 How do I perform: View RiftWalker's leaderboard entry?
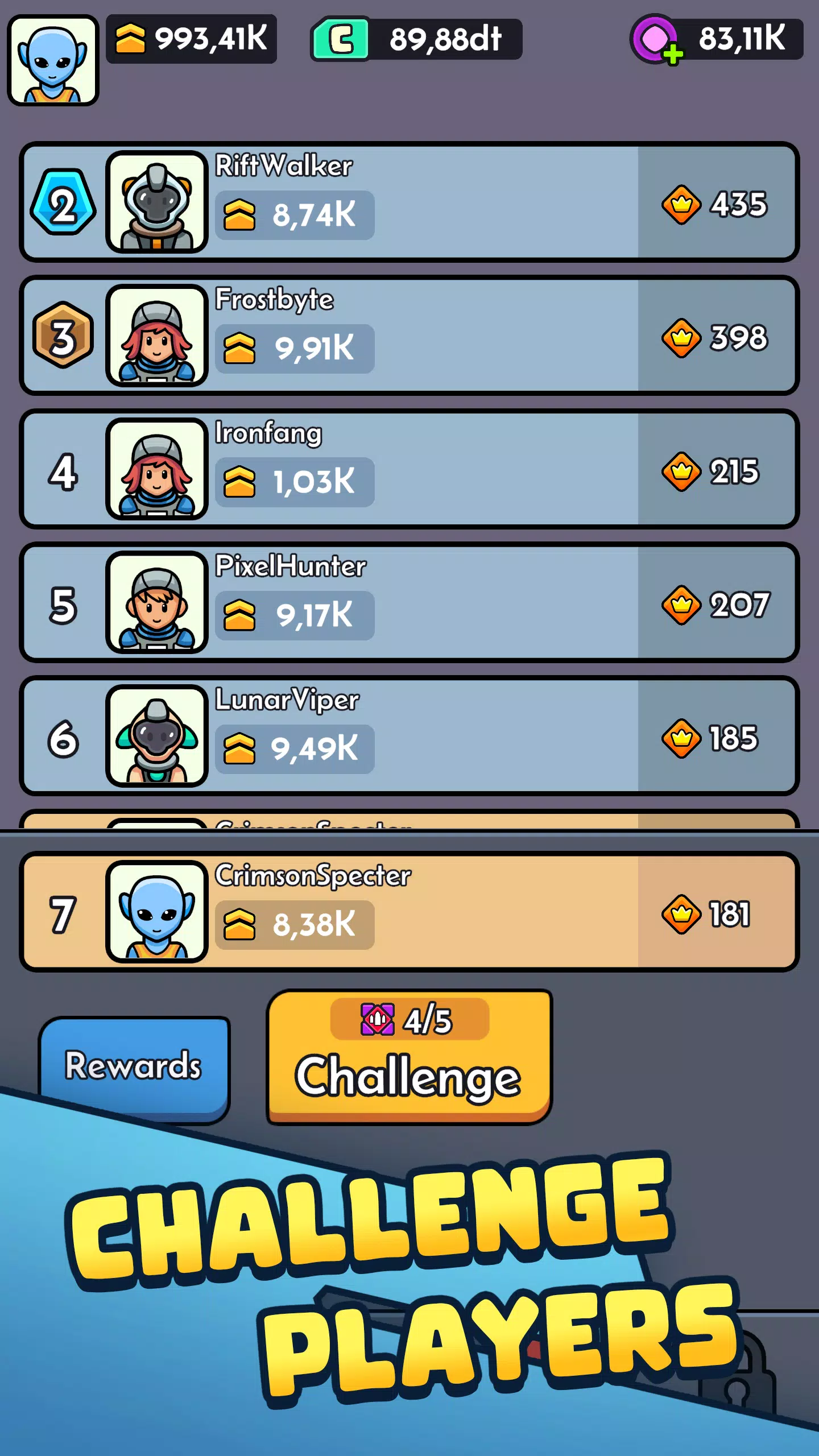409,202
